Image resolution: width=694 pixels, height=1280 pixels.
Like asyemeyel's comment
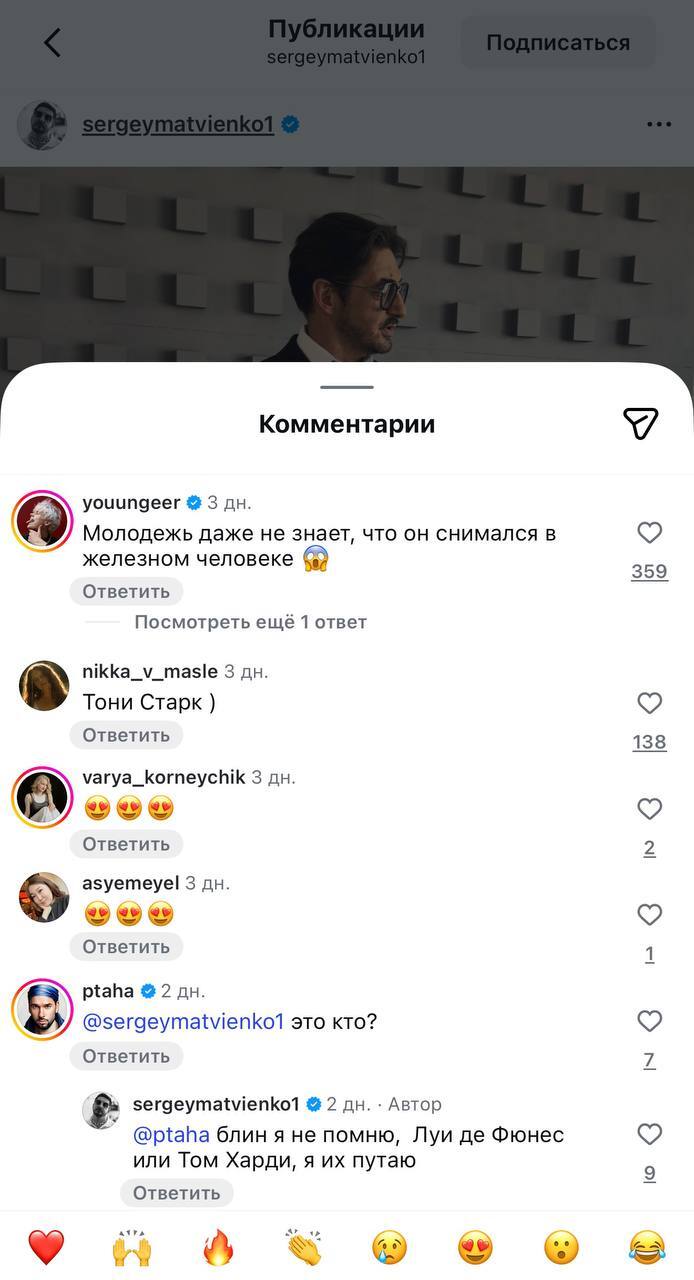(649, 915)
